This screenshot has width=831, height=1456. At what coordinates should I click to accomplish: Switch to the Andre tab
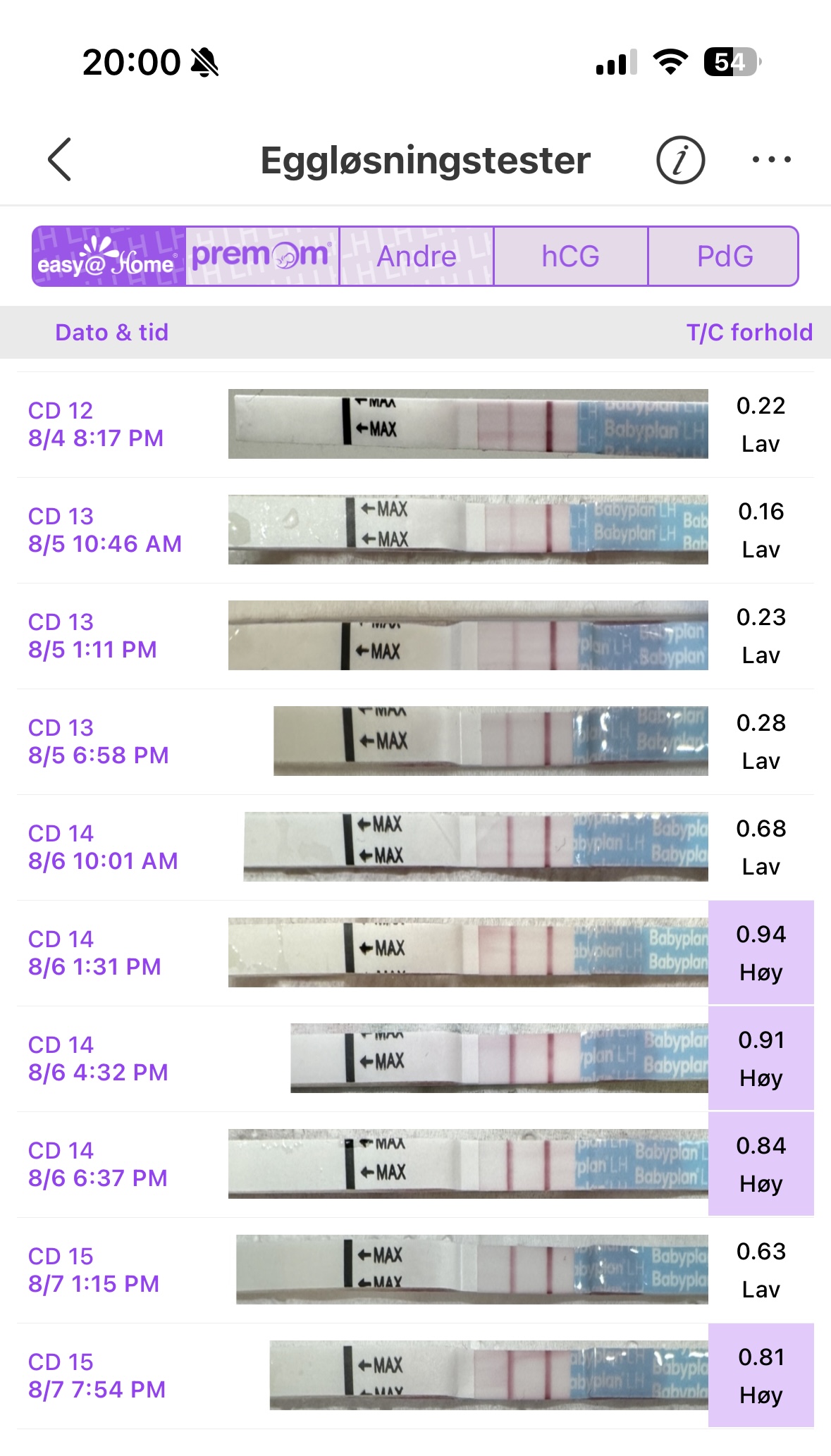point(417,257)
